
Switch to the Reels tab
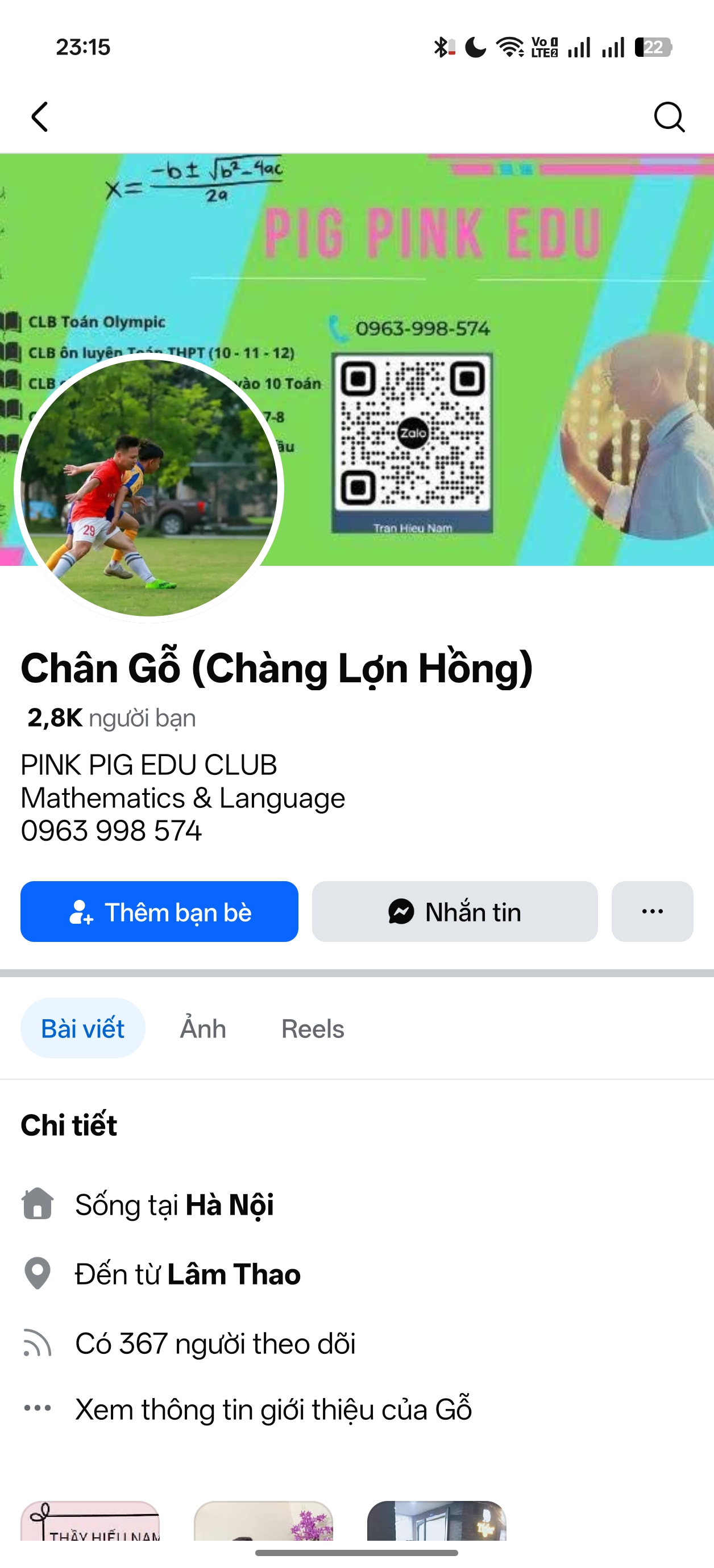point(313,1029)
